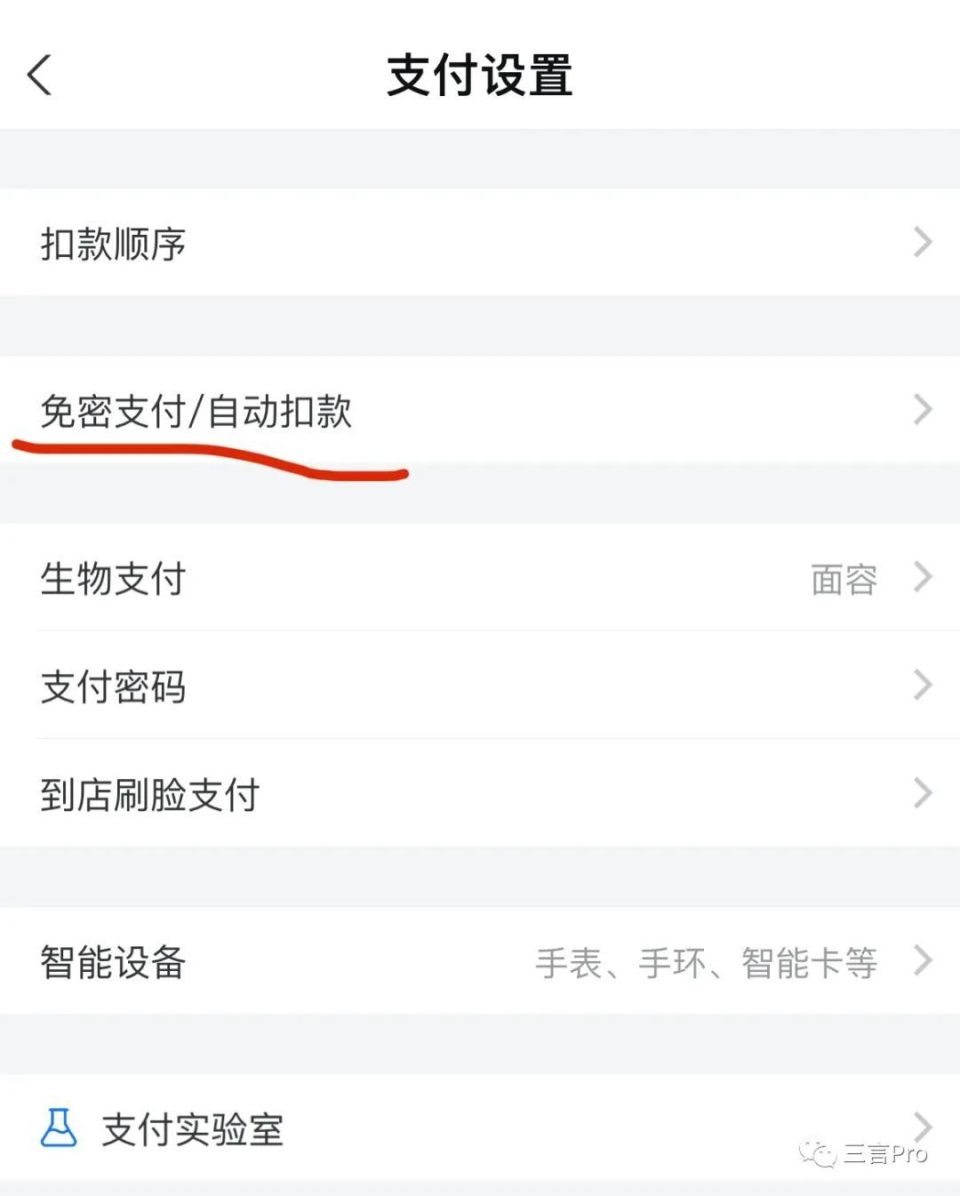Open 智能设备 smart device management
Screen dimensions: 960x1196
tap(110, 963)
